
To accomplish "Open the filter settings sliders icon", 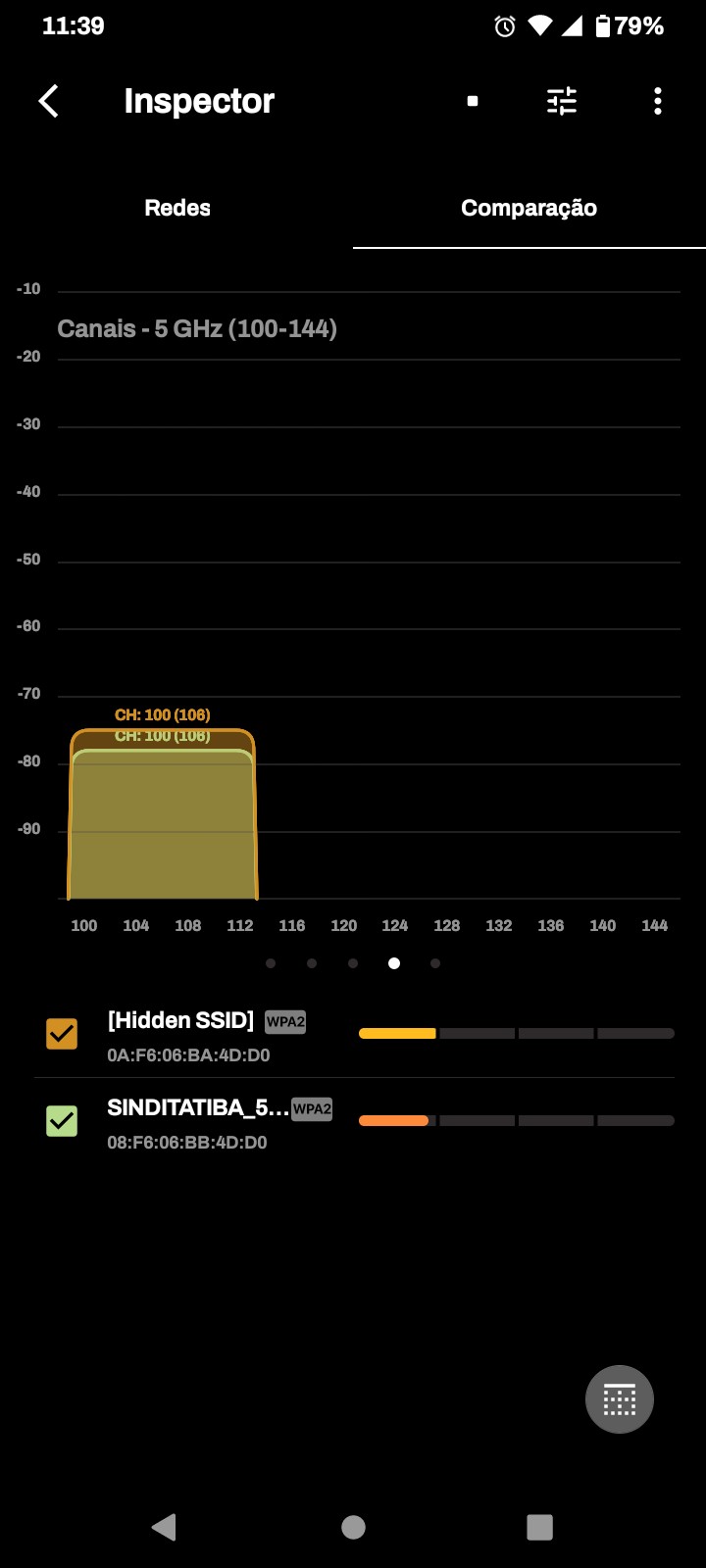I will 562,101.
